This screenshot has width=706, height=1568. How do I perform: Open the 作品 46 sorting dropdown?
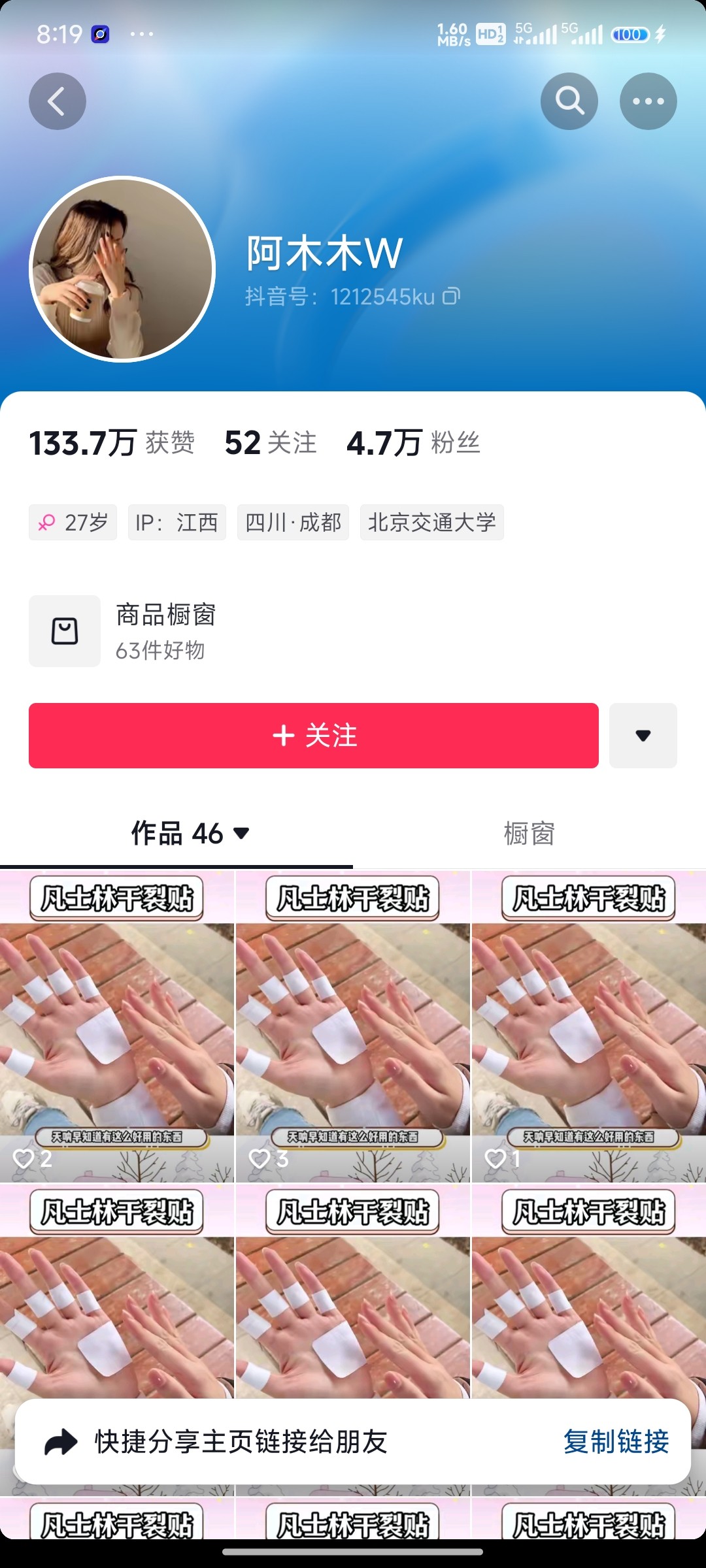point(190,834)
